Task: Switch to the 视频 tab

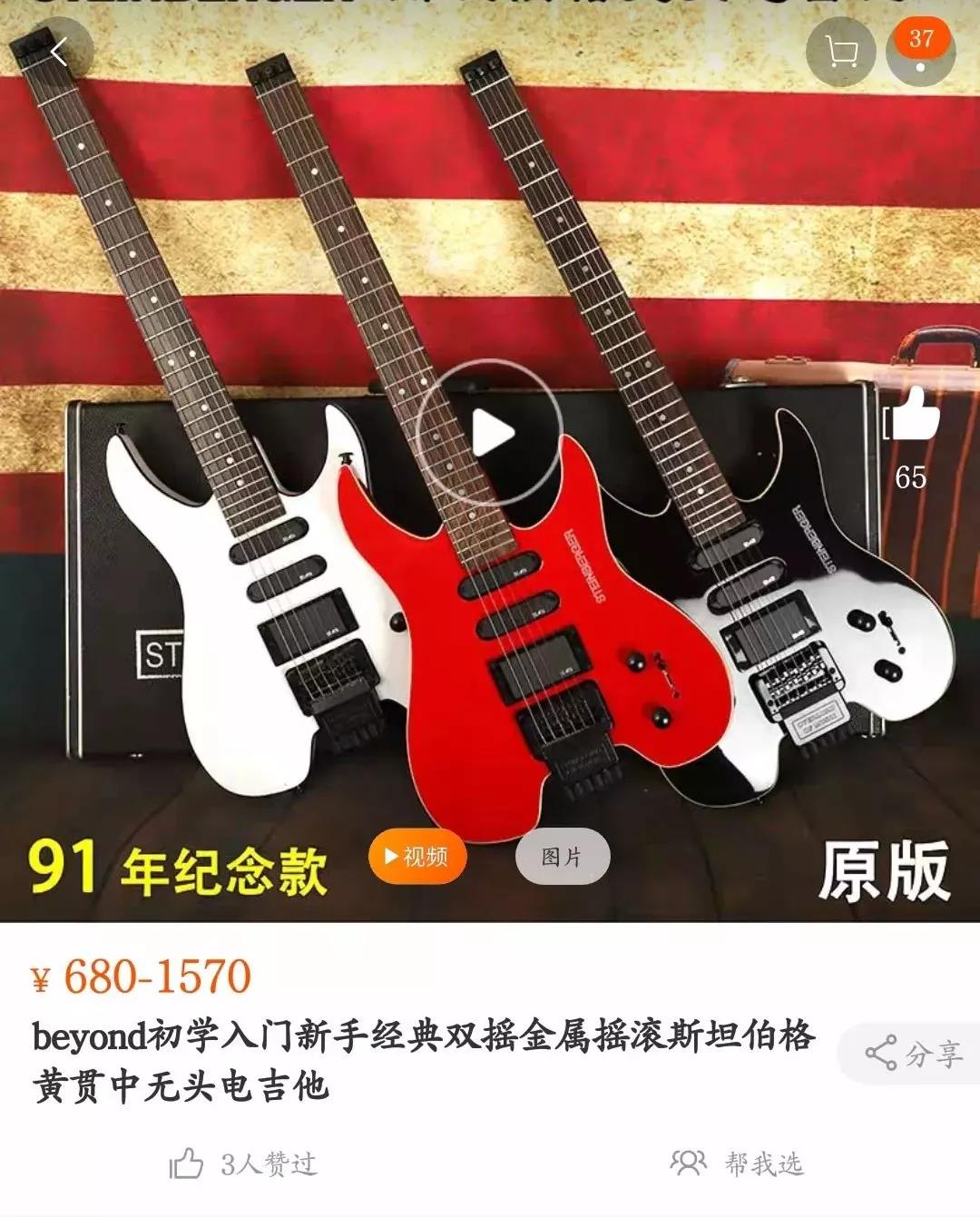Action: pyautogui.click(x=416, y=857)
